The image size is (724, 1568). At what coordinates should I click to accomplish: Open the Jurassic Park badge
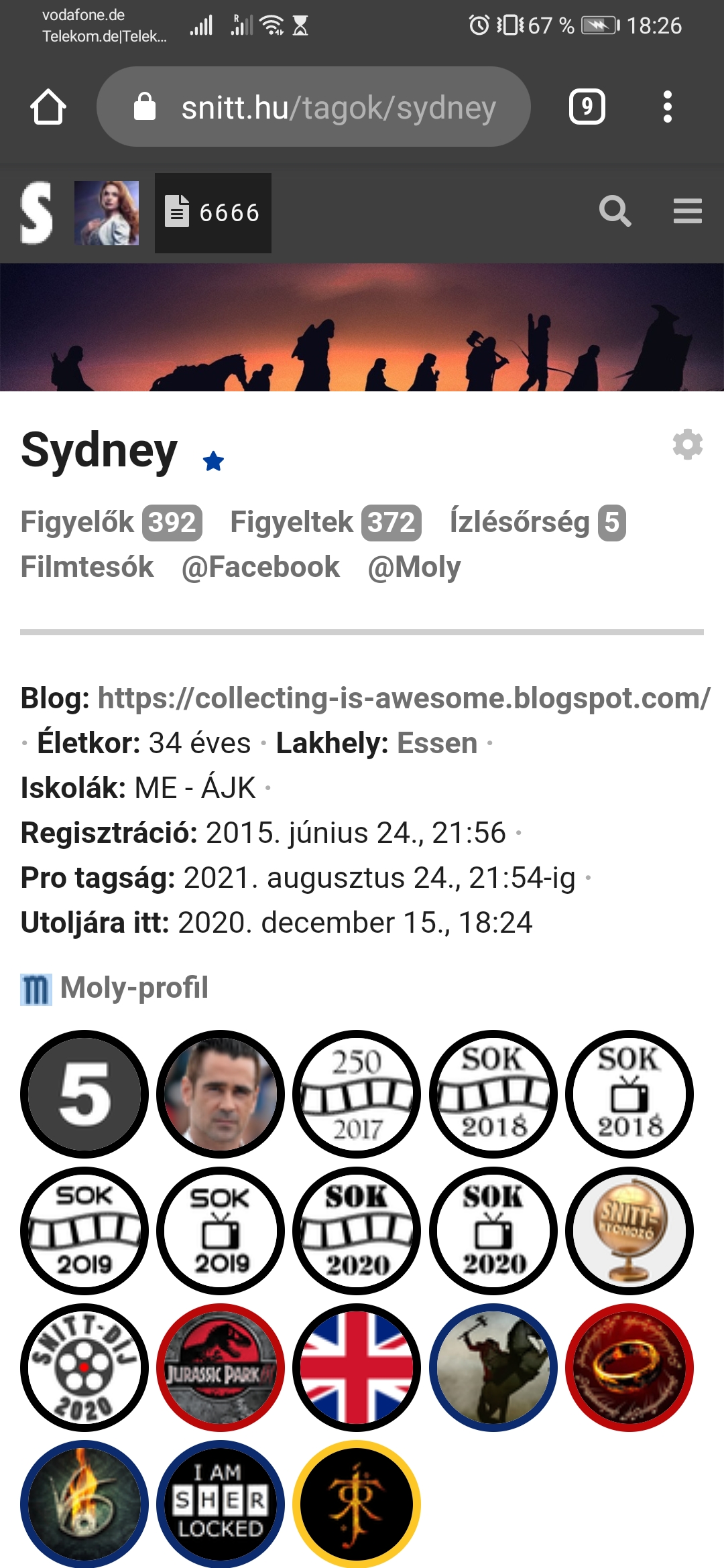click(x=221, y=1367)
